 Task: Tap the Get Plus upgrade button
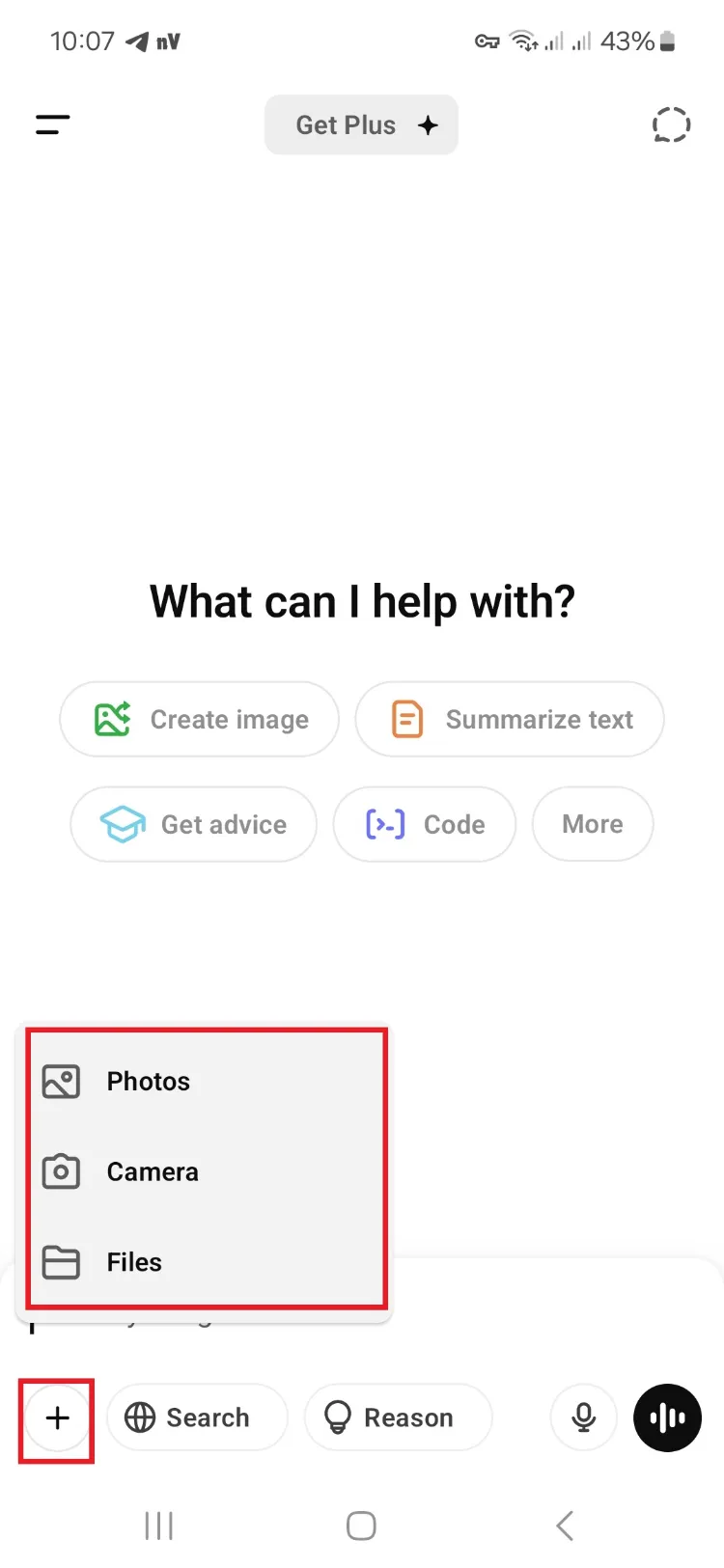tap(361, 124)
